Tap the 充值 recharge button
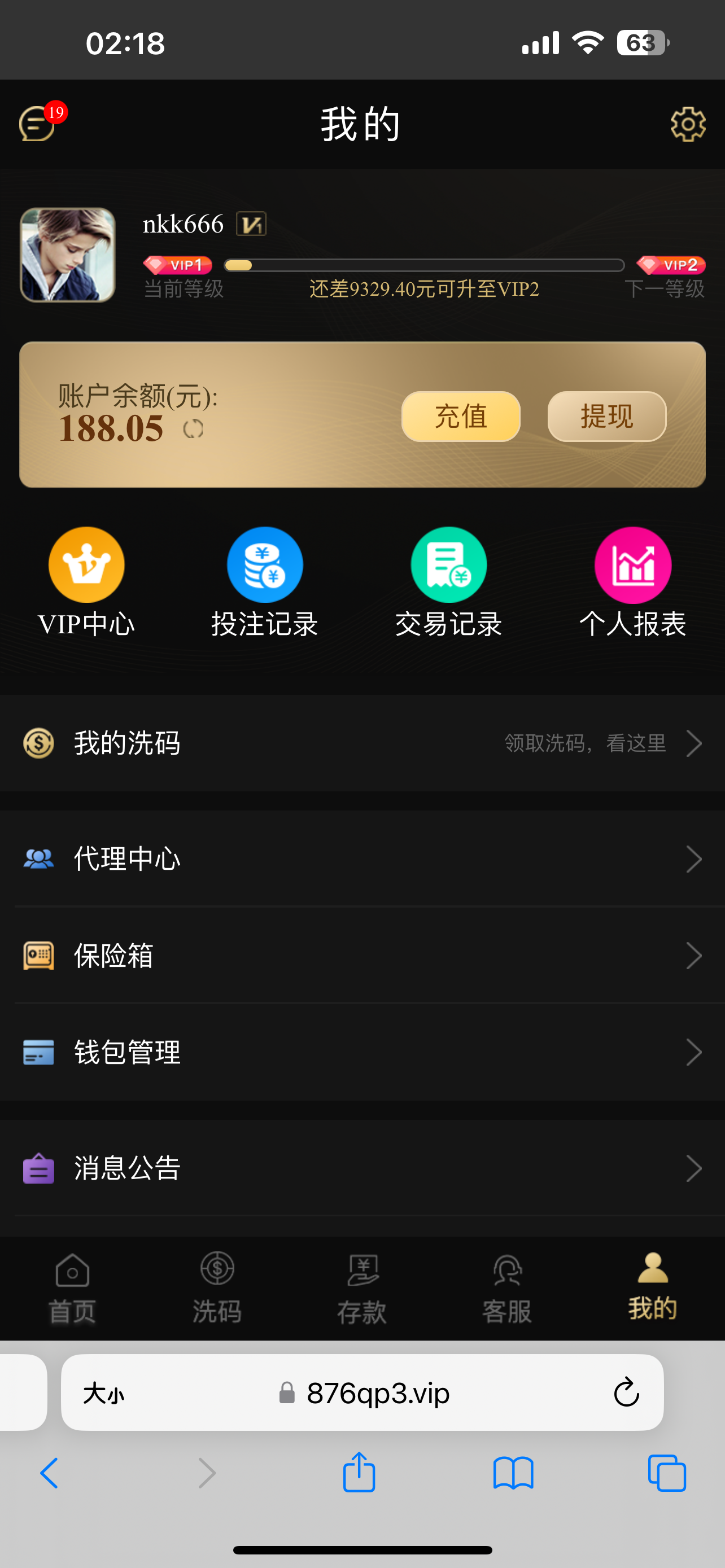725x1568 pixels. [461, 417]
